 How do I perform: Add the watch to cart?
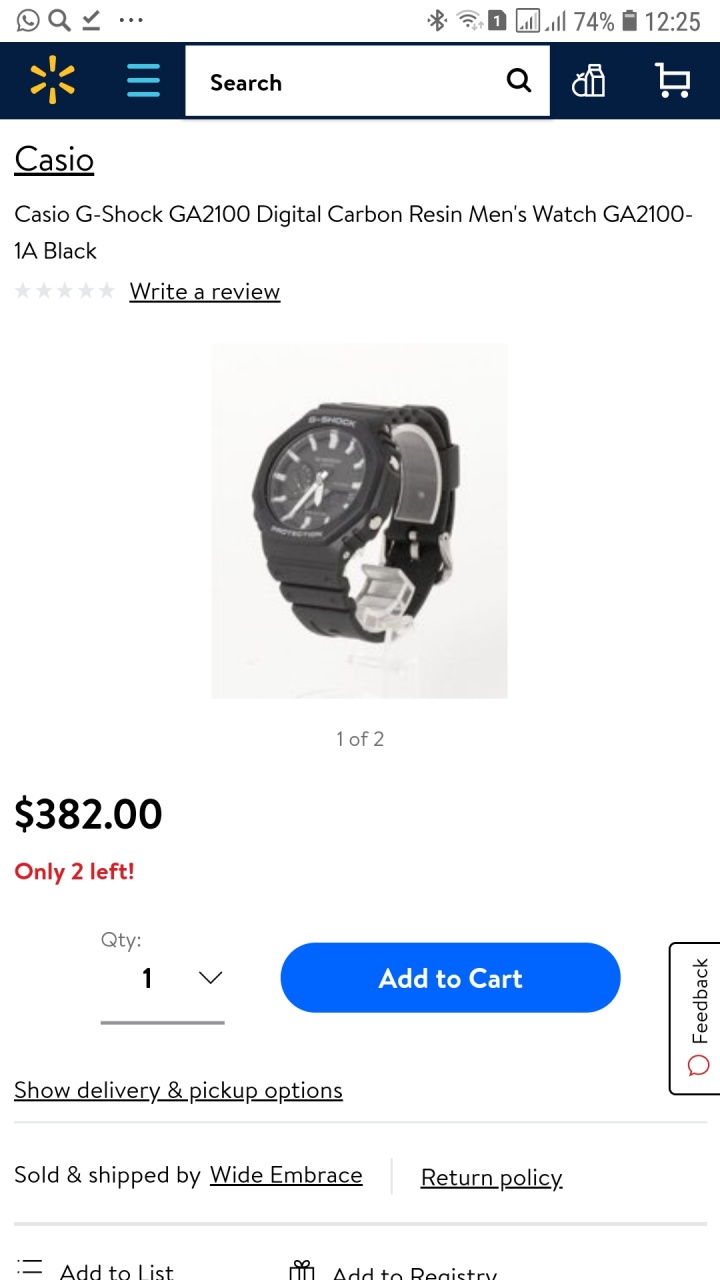pos(450,978)
